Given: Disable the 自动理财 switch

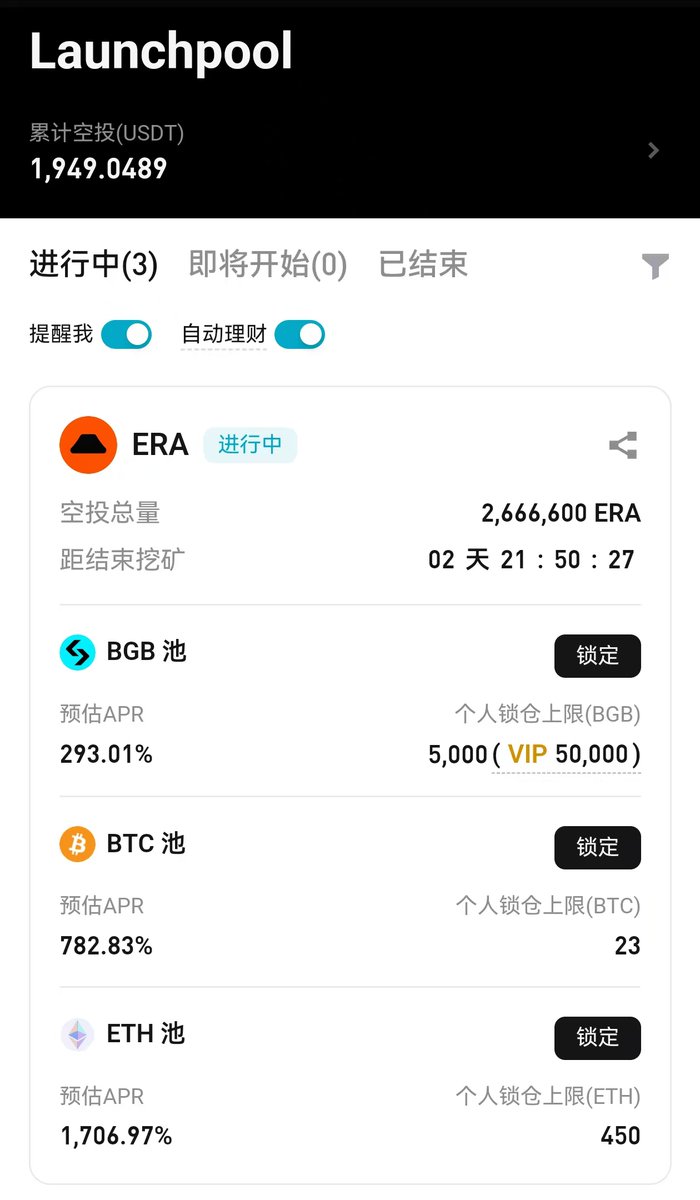Looking at the screenshot, I should pos(300,334).
